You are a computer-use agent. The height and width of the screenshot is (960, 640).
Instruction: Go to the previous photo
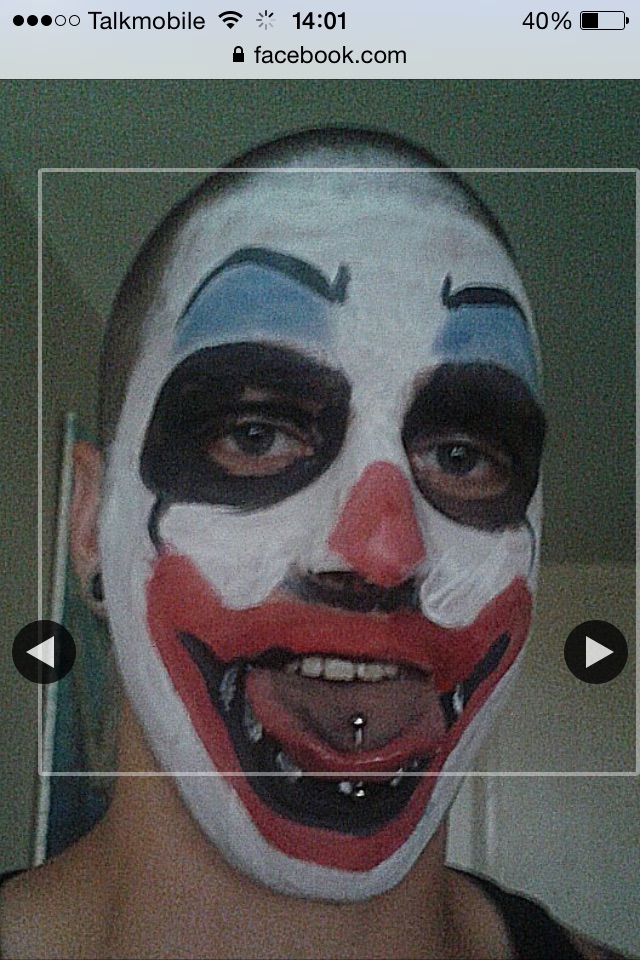click(43, 652)
